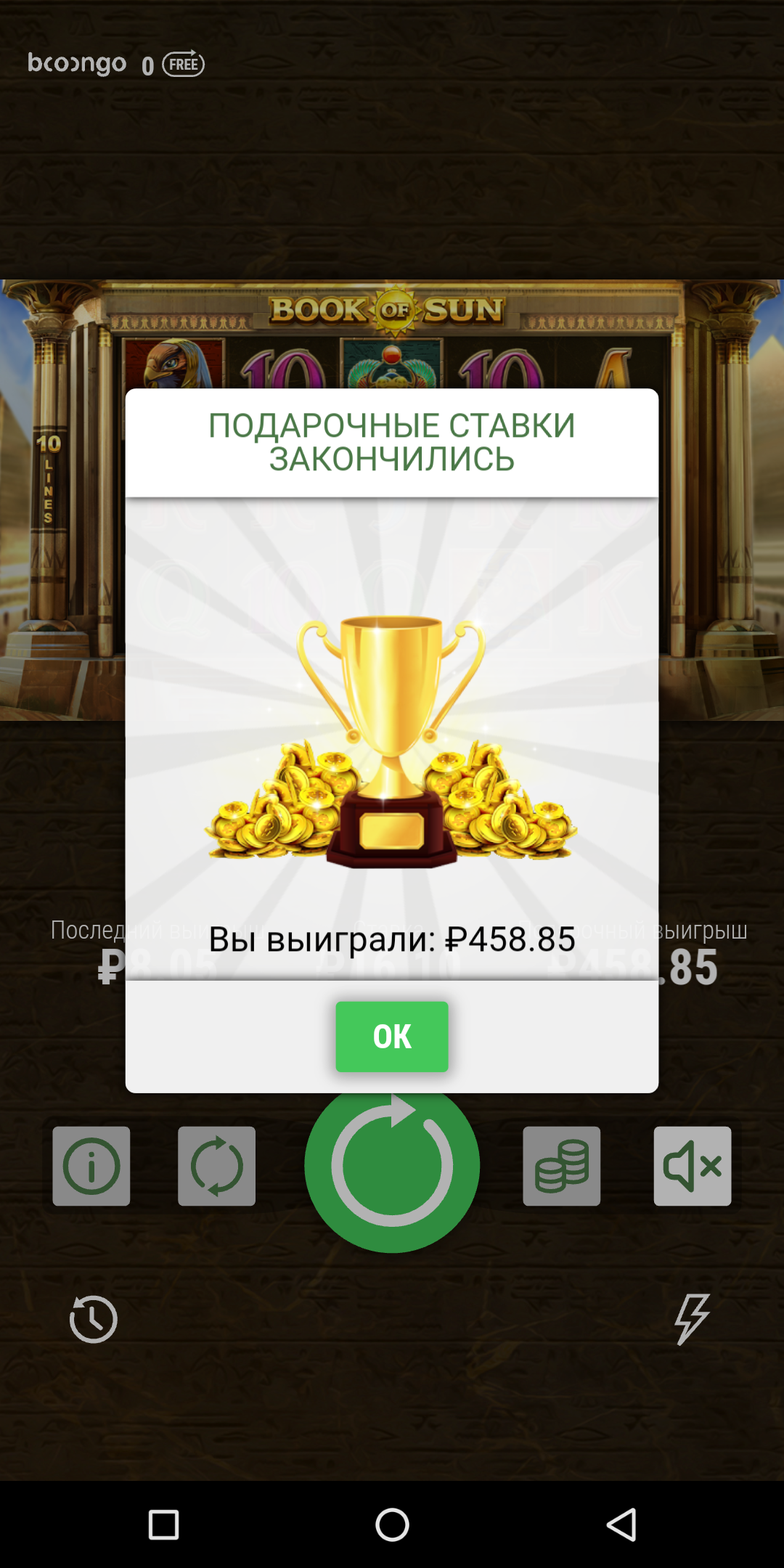Viewport: 784px width, 1568px height.
Task: Open the game info button
Action: pyautogui.click(x=91, y=1166)
